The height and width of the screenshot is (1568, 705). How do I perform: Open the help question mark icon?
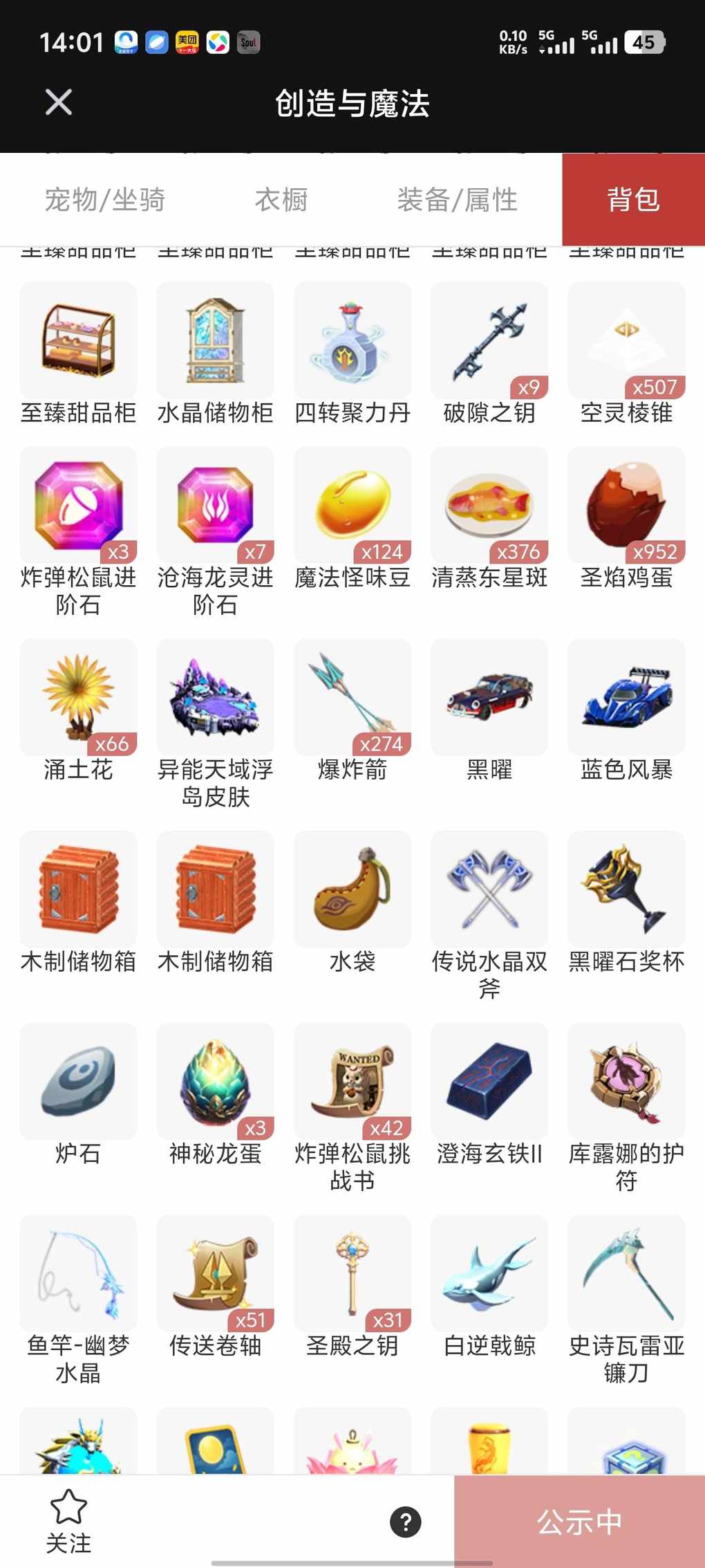406,1522
